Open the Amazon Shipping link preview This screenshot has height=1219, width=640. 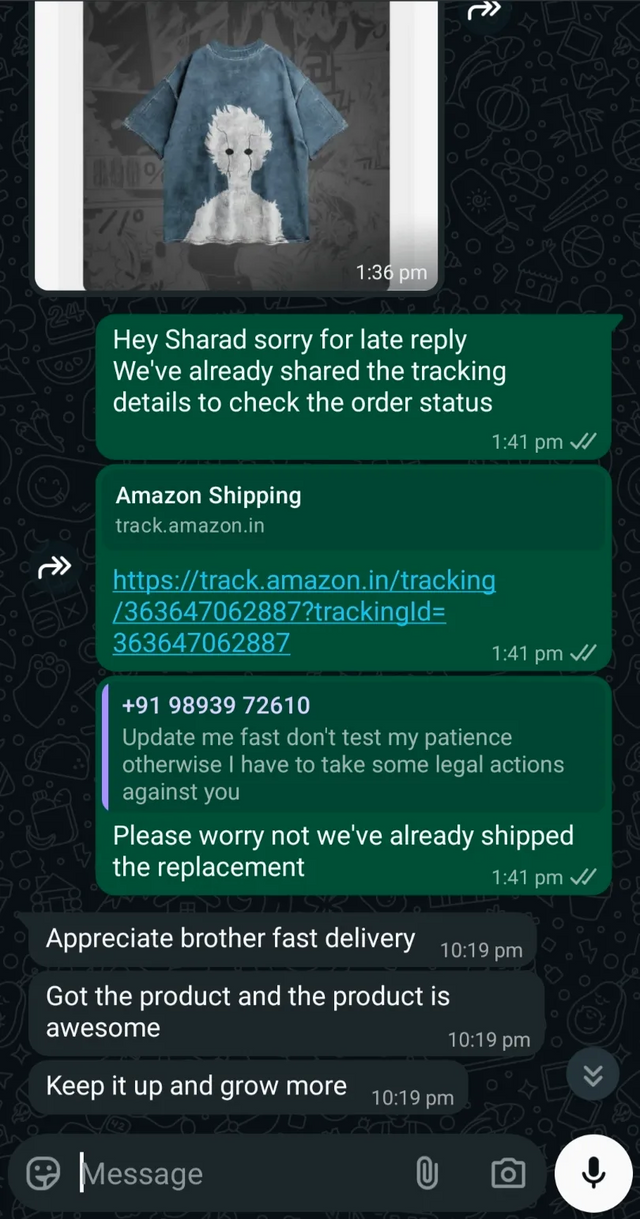coord(352,509)
